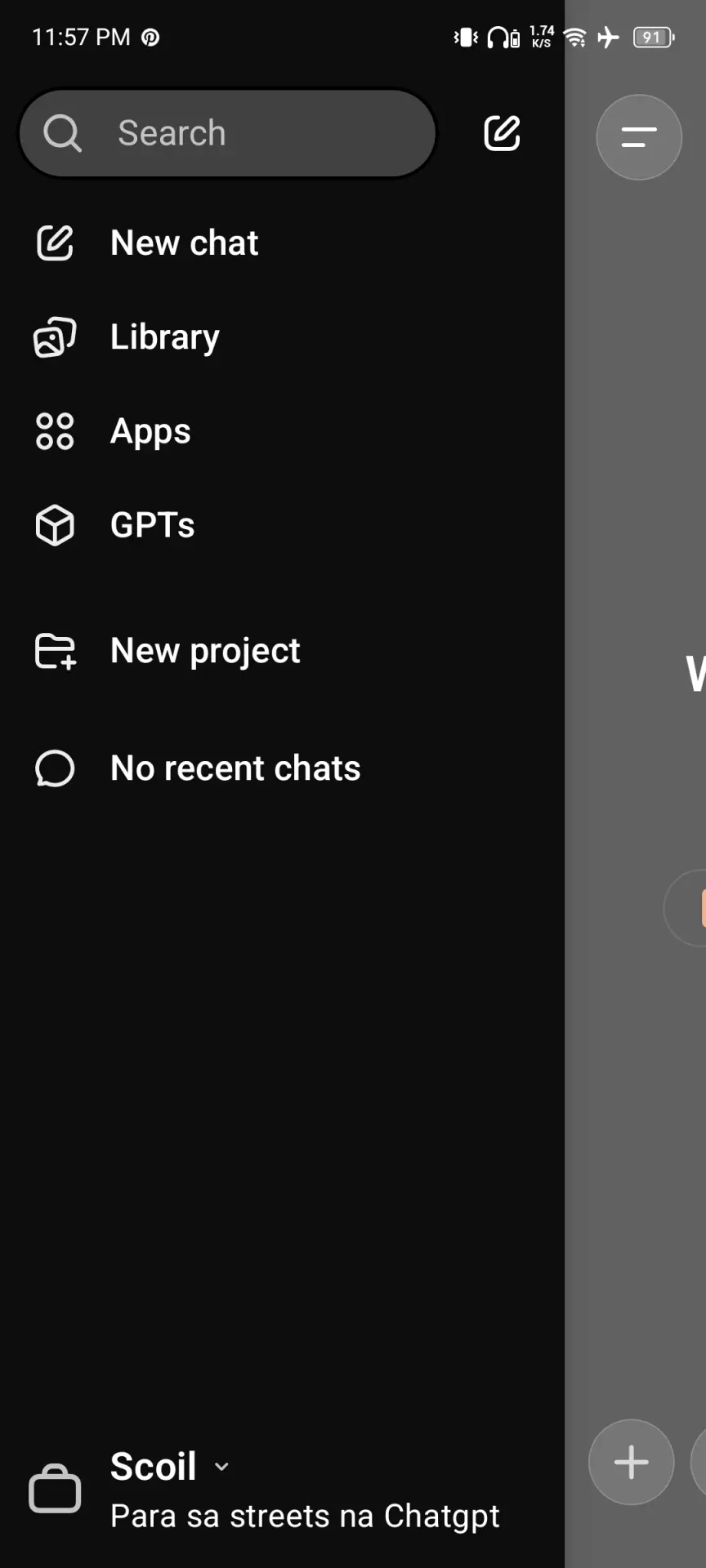Tap the plus attach button
706x1568 pixels.
[632, 1462]
